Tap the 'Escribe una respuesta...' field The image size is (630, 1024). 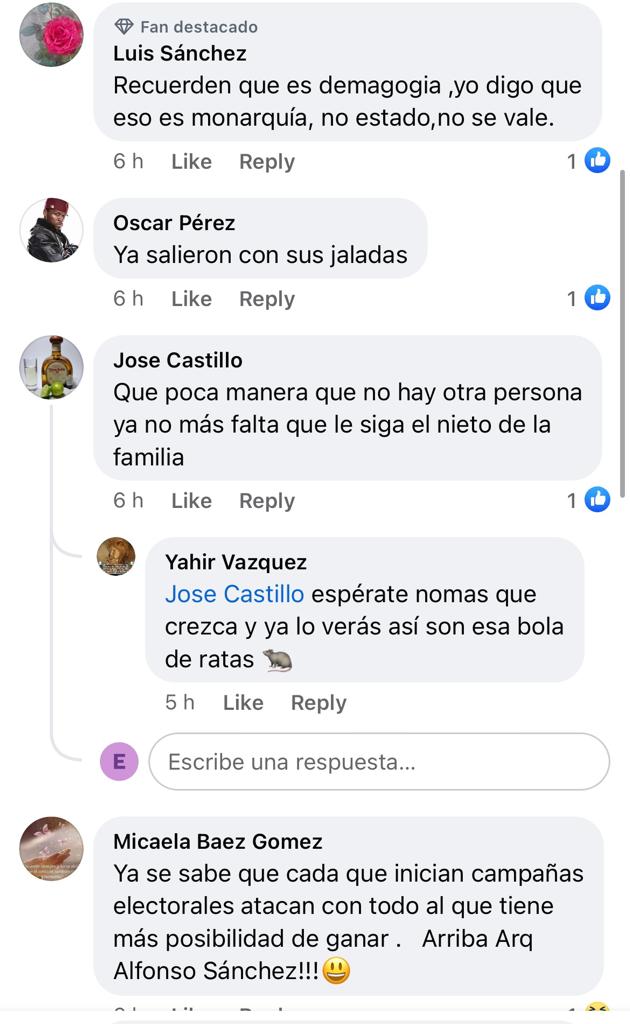pyautogui.click(x=378, y=762)
